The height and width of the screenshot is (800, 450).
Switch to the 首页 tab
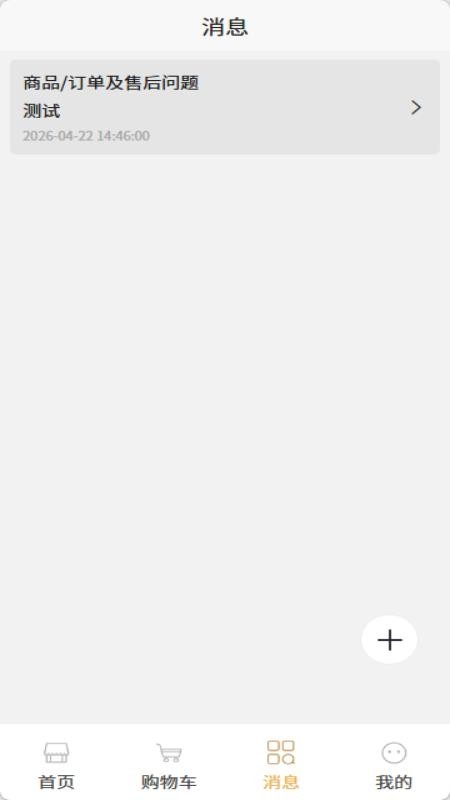56,765
